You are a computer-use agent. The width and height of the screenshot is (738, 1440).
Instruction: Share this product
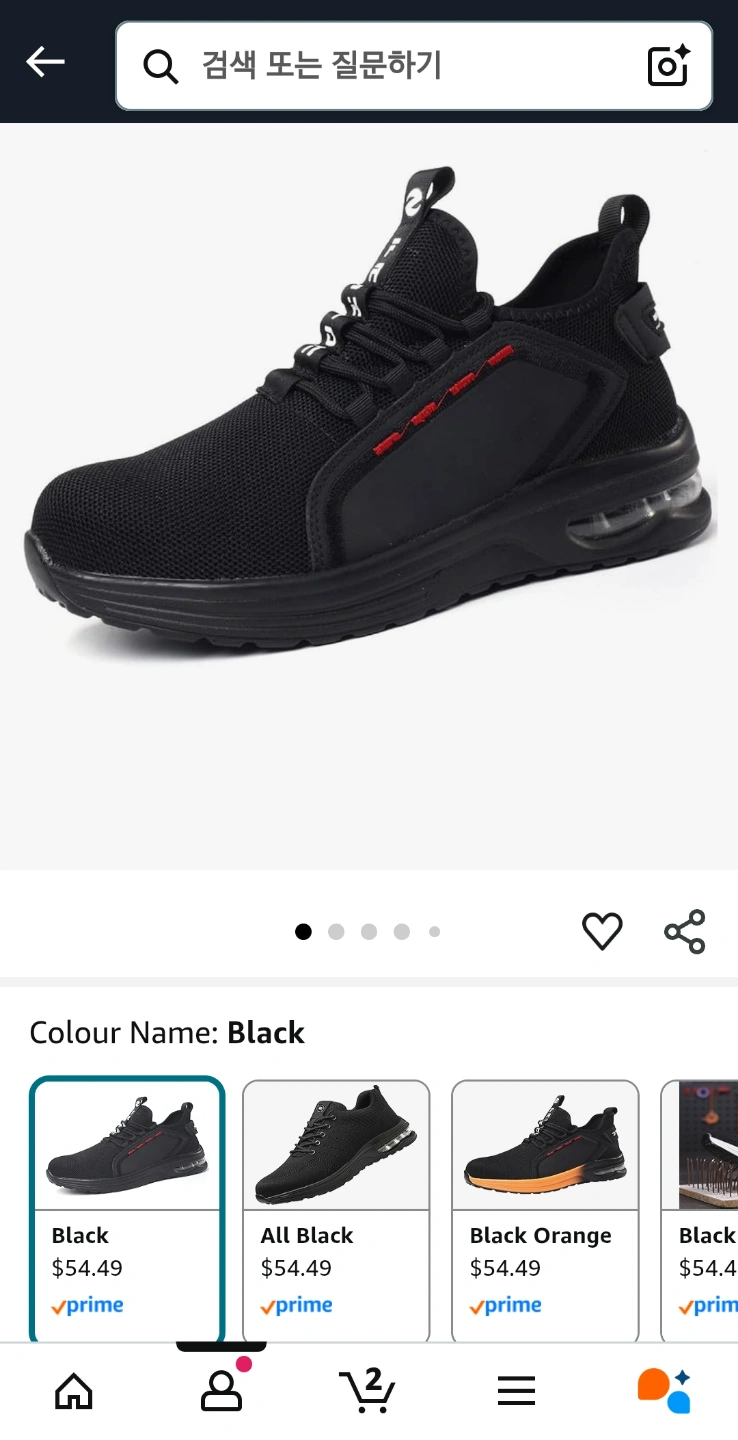685,932
